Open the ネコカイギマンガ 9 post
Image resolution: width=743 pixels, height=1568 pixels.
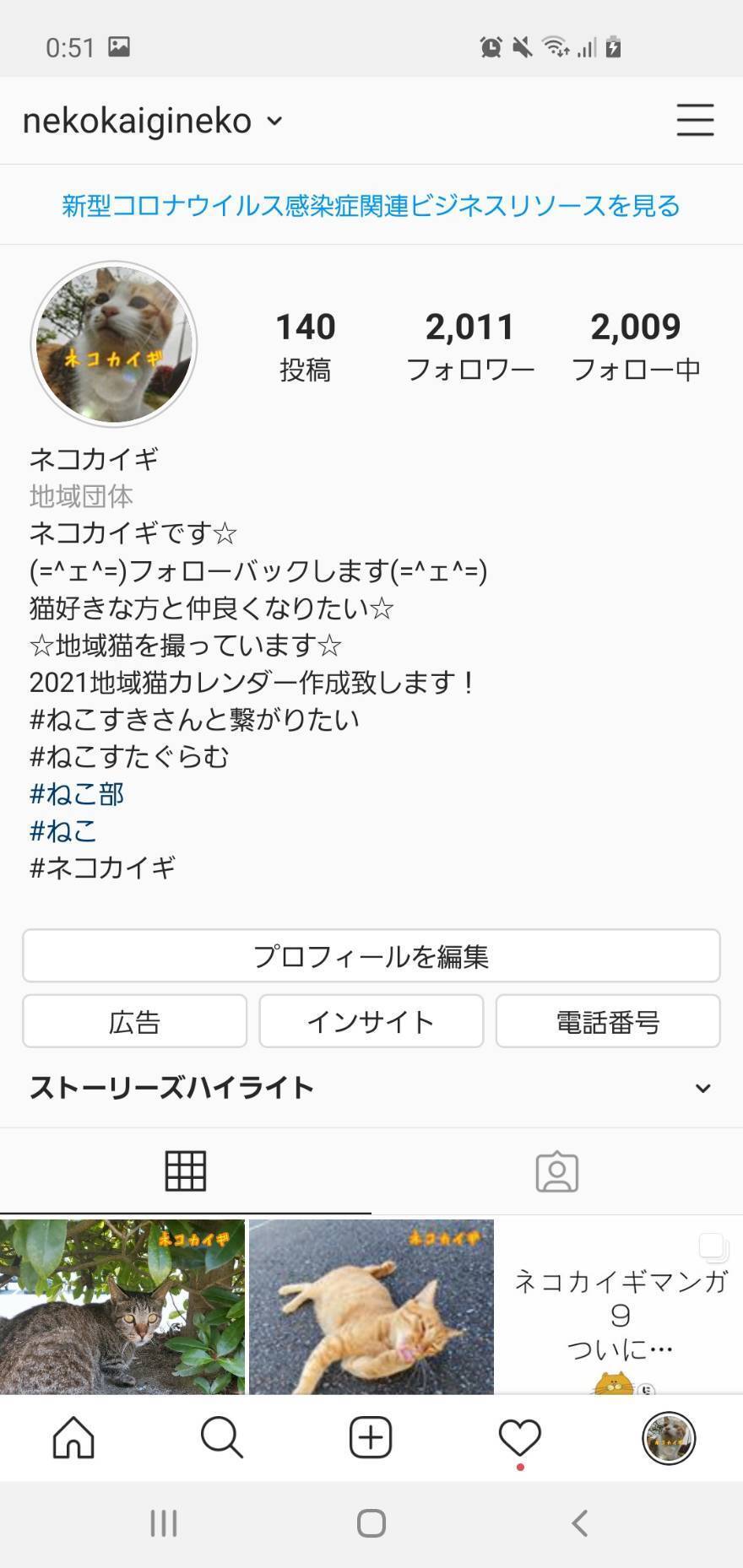tap(620, 1306)
